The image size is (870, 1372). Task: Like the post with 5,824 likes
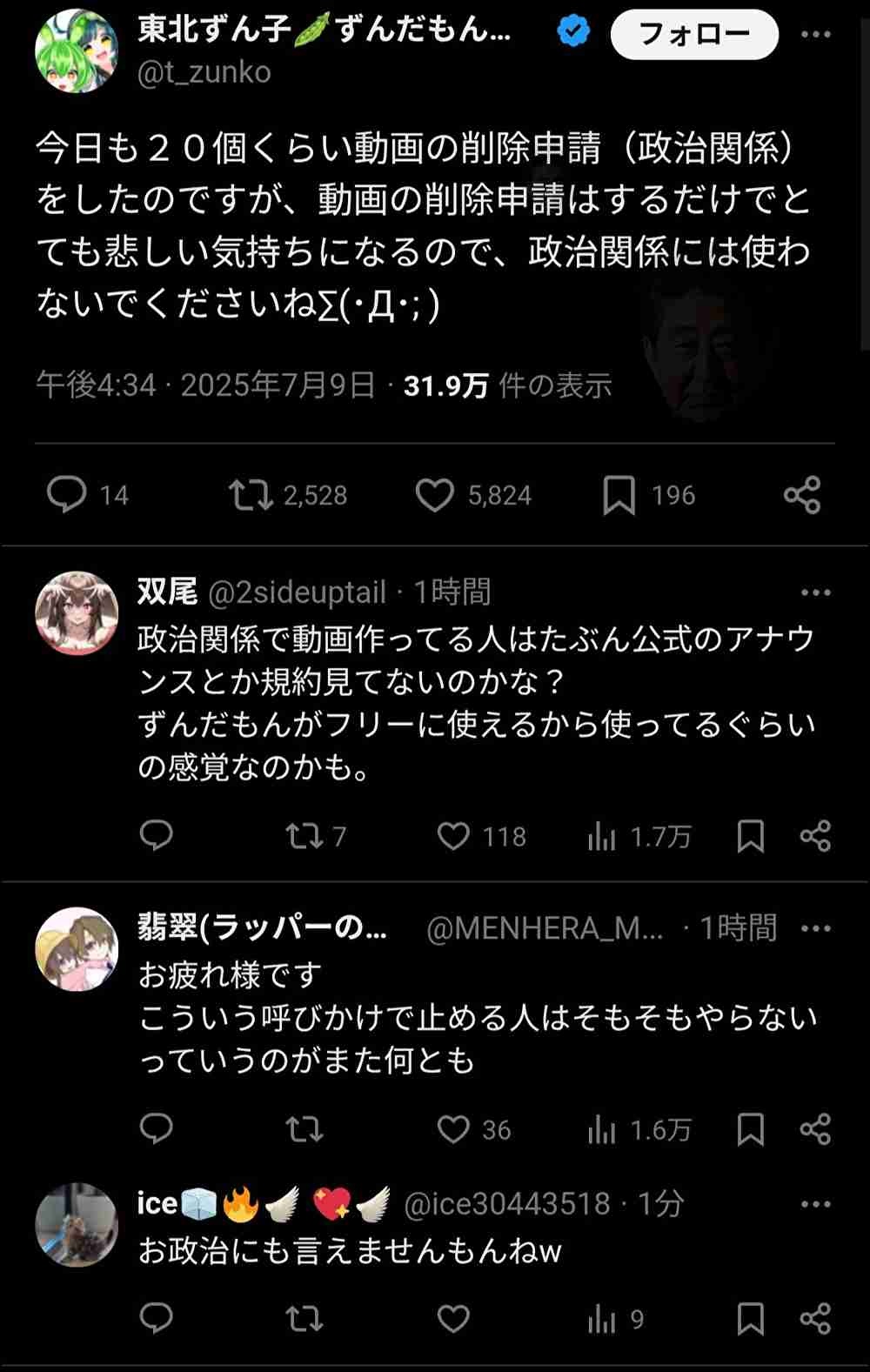pyautogui.click(x=434, y=494)
